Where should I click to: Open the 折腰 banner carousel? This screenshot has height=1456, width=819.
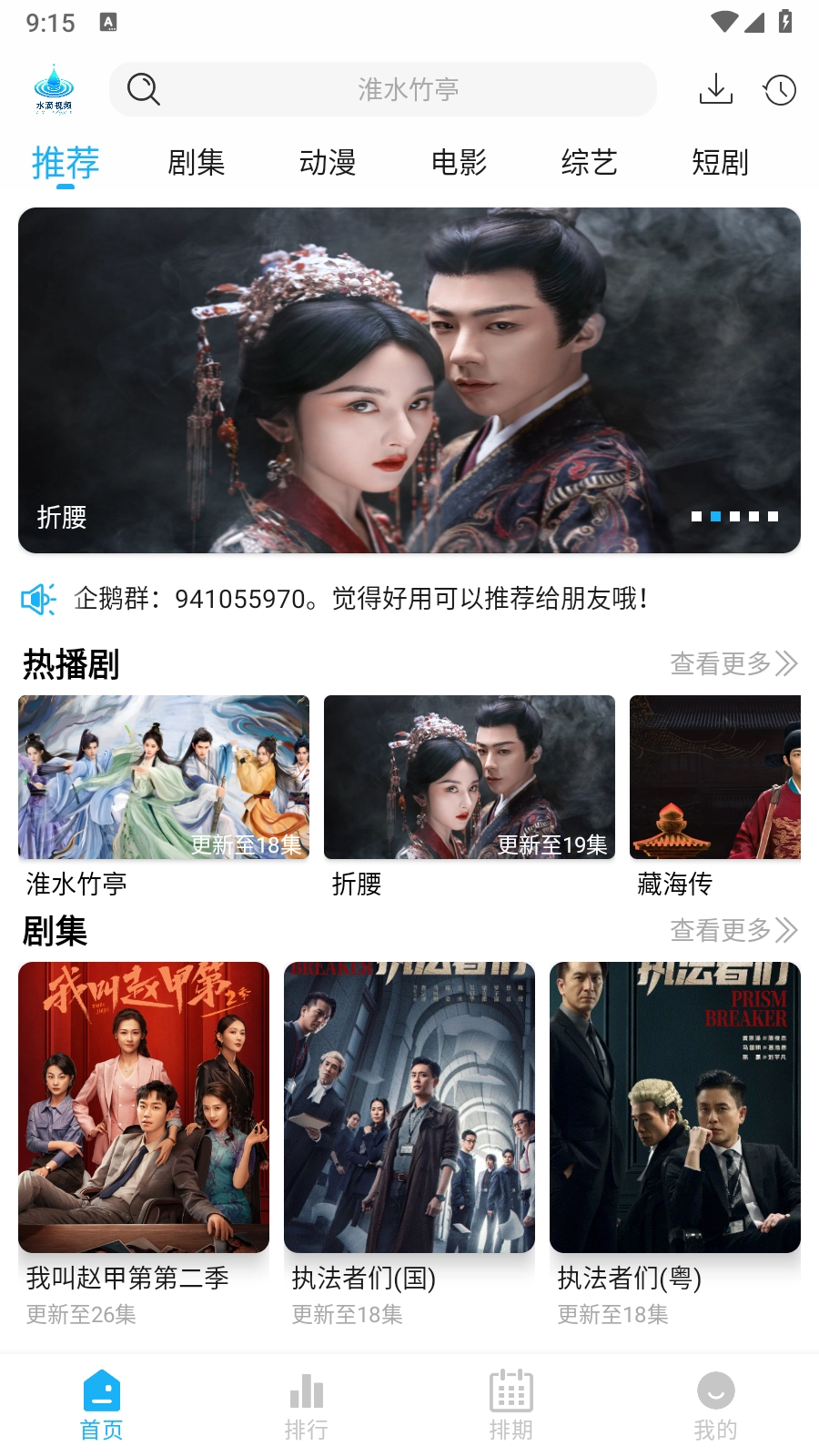pos(409,379)
